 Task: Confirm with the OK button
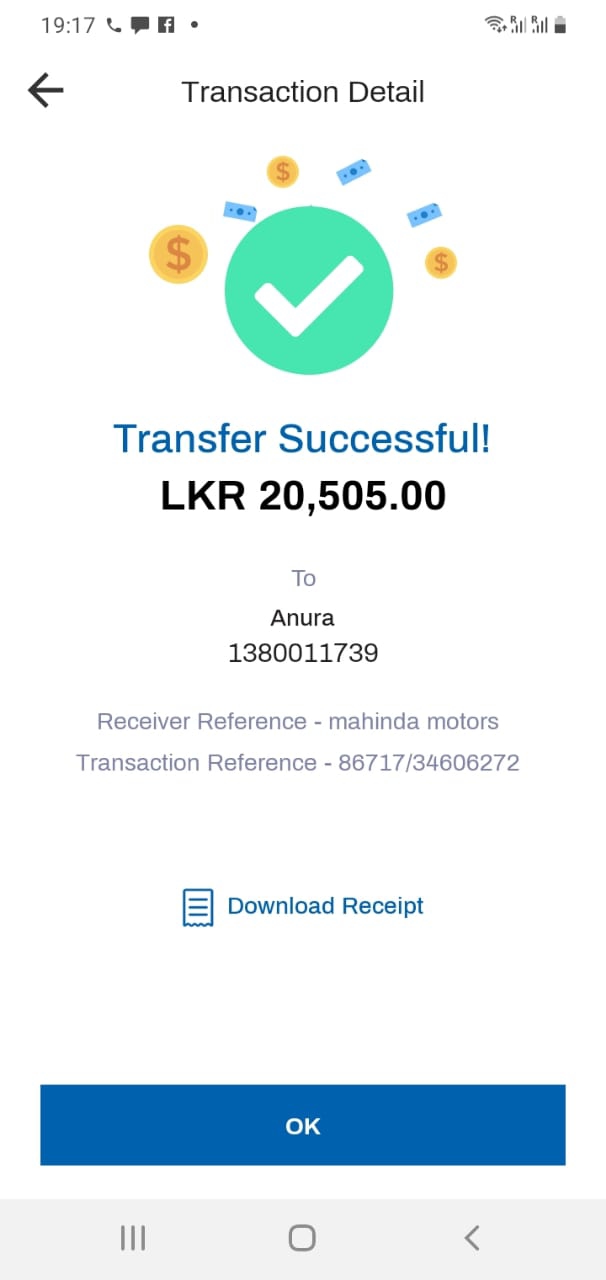coord(303,1125)
